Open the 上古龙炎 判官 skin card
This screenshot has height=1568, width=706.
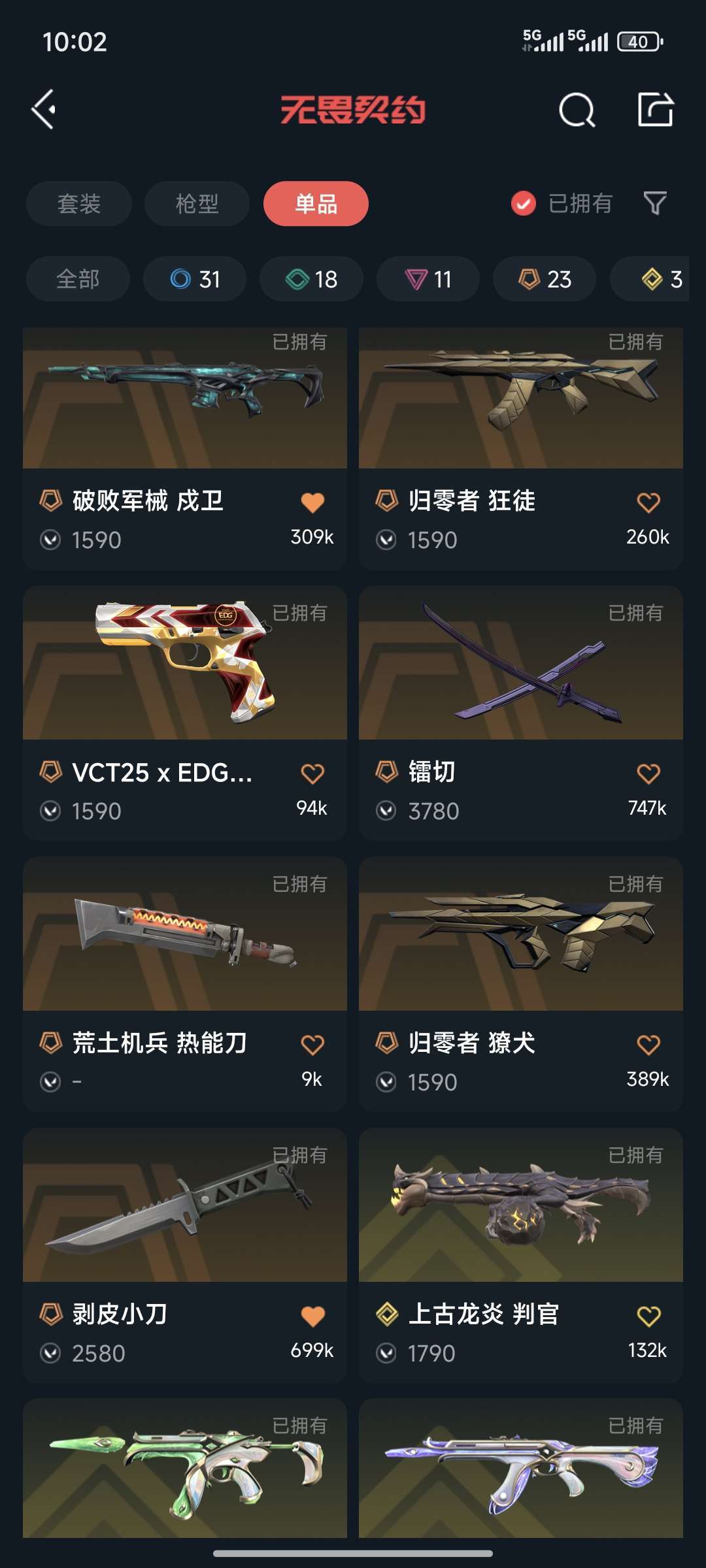521,1255
